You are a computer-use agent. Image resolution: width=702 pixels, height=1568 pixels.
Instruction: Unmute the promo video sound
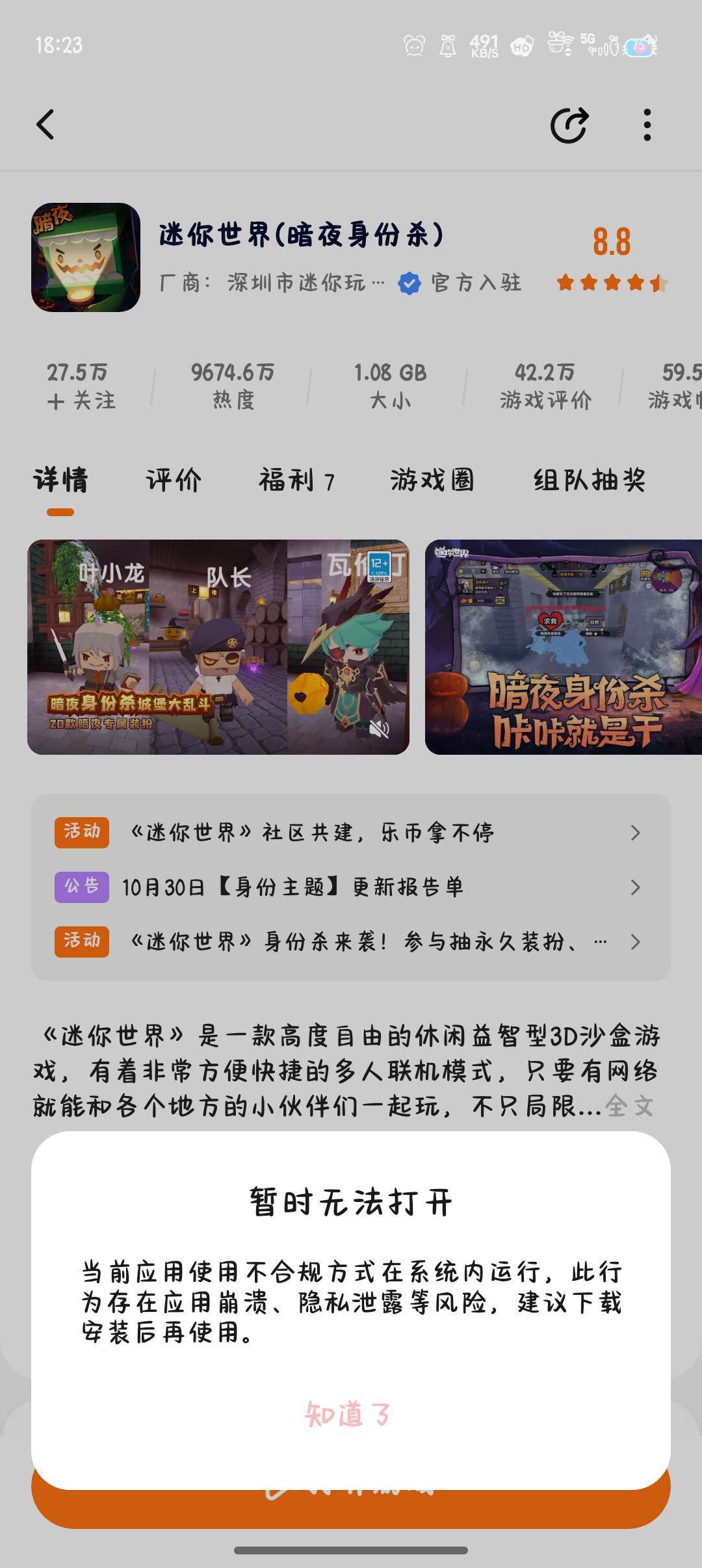(379, 729)
